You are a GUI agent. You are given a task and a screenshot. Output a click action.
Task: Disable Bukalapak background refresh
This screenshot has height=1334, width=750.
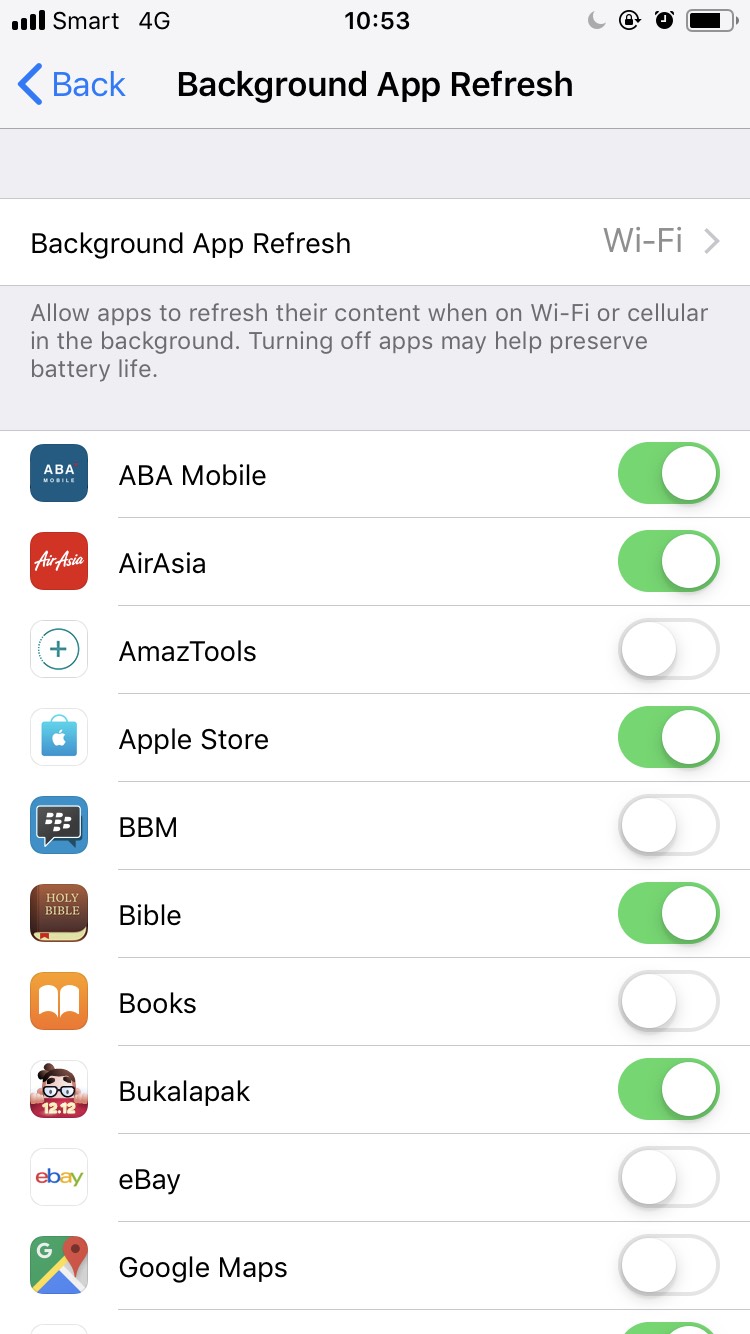coord(668,1090)
